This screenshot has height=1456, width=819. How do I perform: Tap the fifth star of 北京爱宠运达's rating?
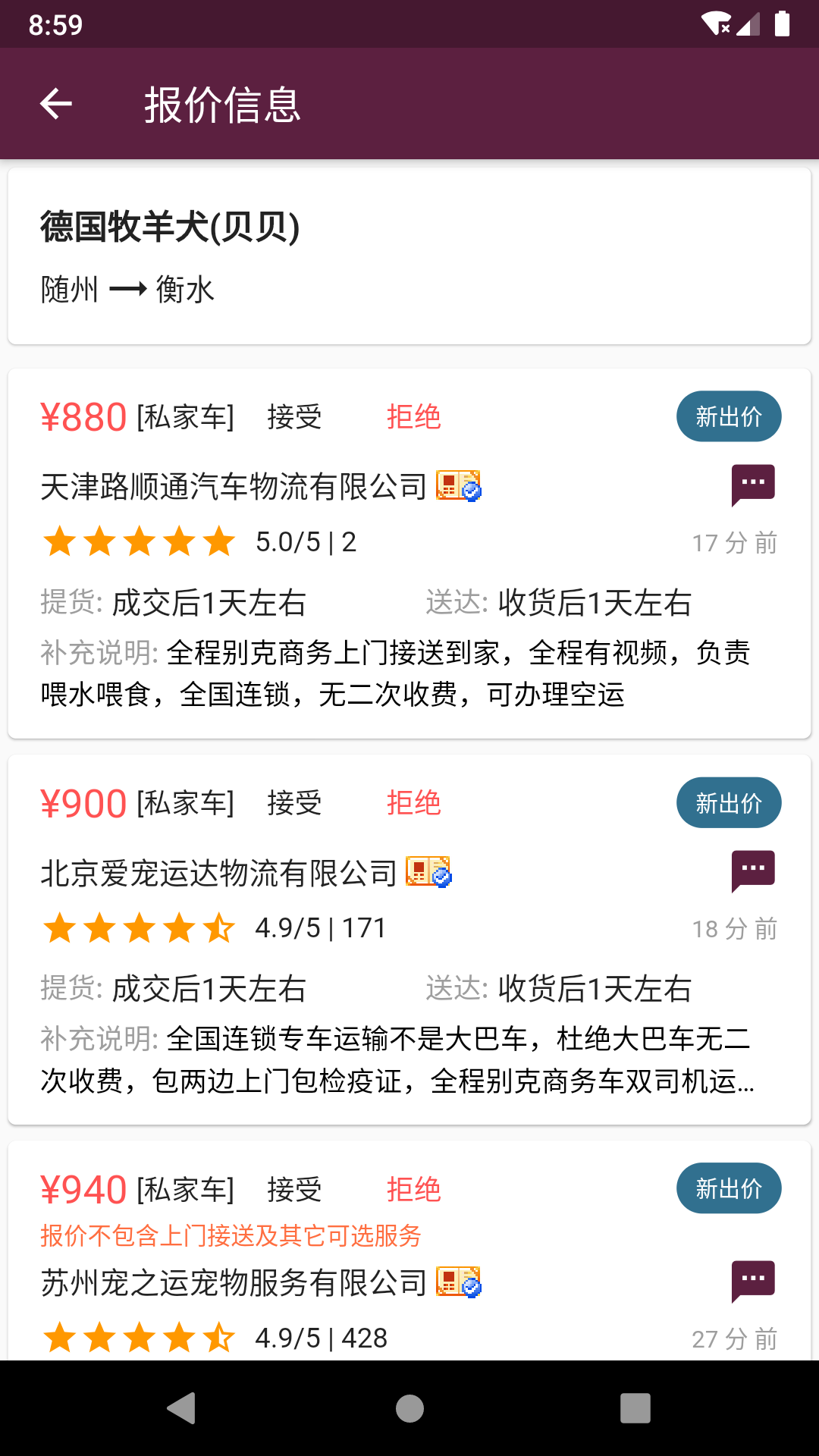tap(220, 927)
